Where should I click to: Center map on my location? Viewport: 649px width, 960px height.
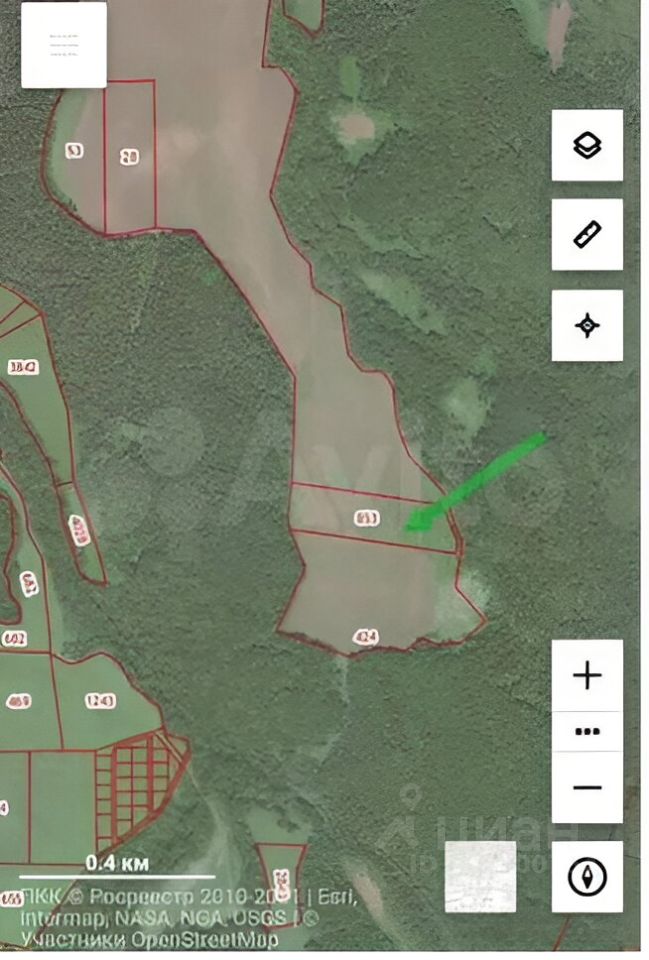pos(587,326)
